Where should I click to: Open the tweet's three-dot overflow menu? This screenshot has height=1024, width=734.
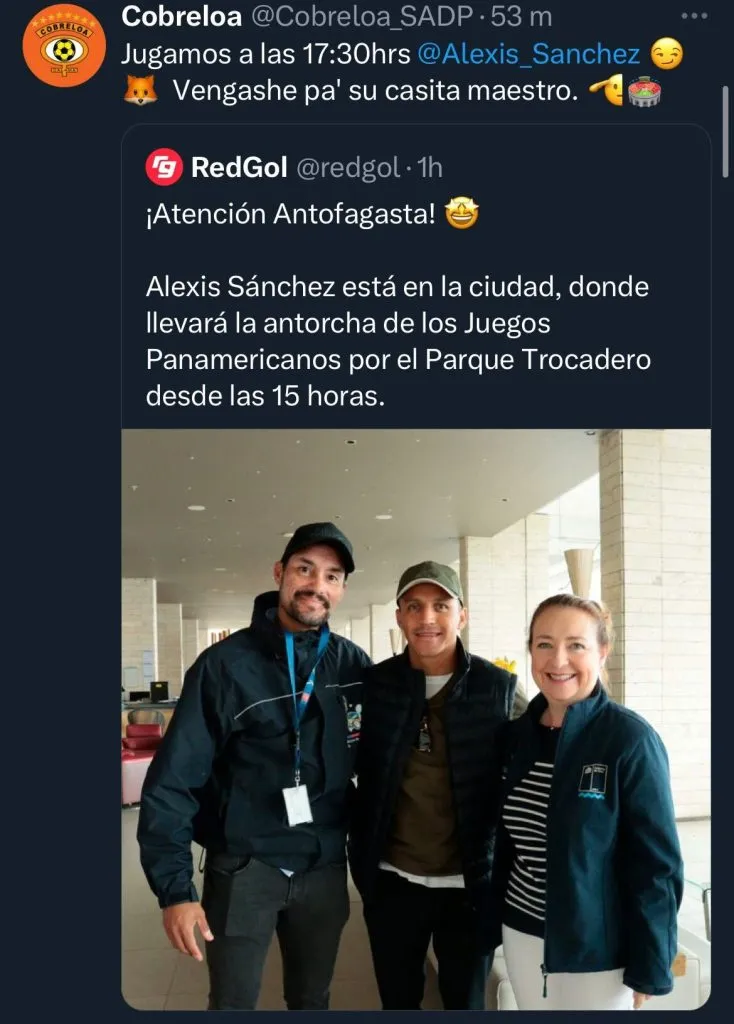(x=692, y=17)
